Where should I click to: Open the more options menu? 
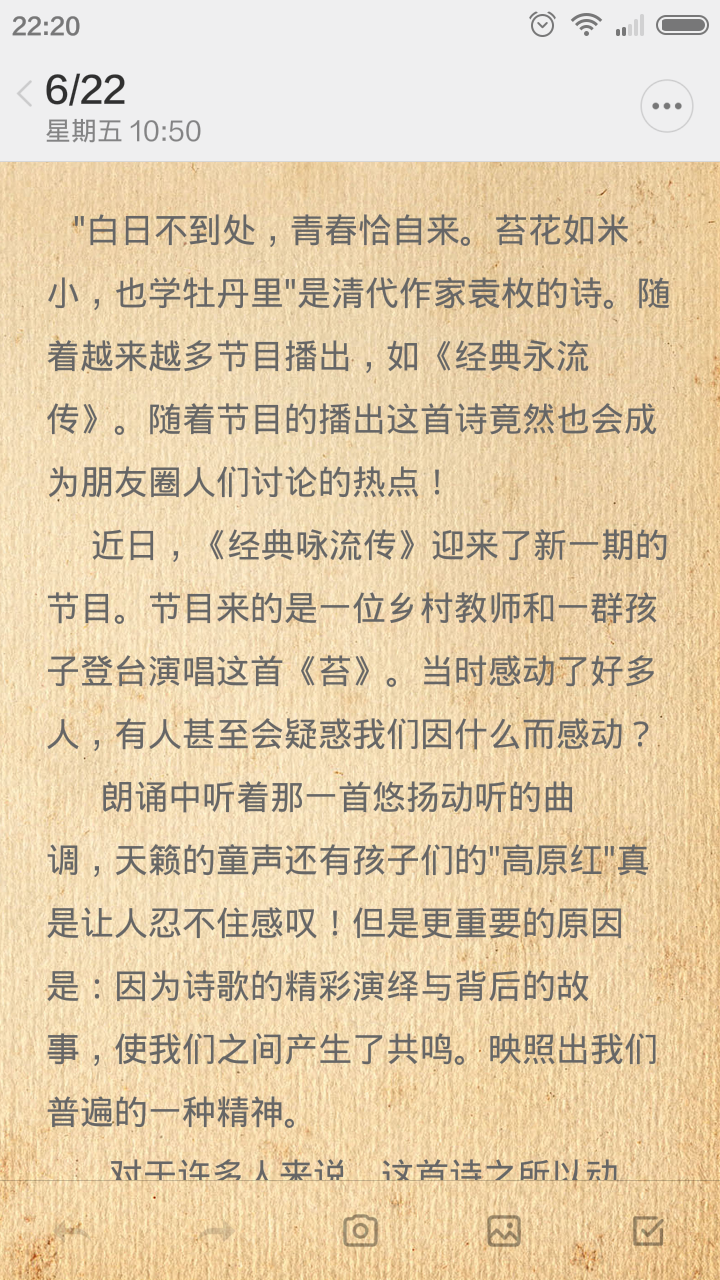click(667, 106)
